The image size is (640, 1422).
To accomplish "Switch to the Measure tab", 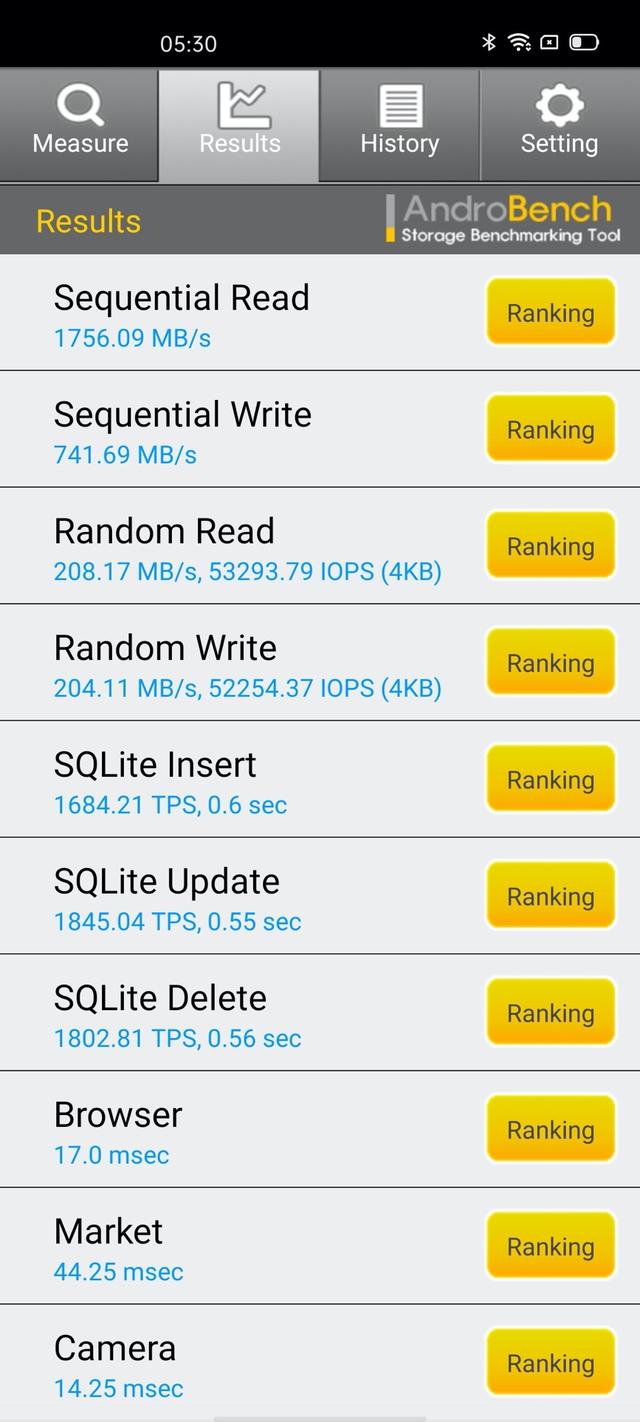I will point(80,124).
